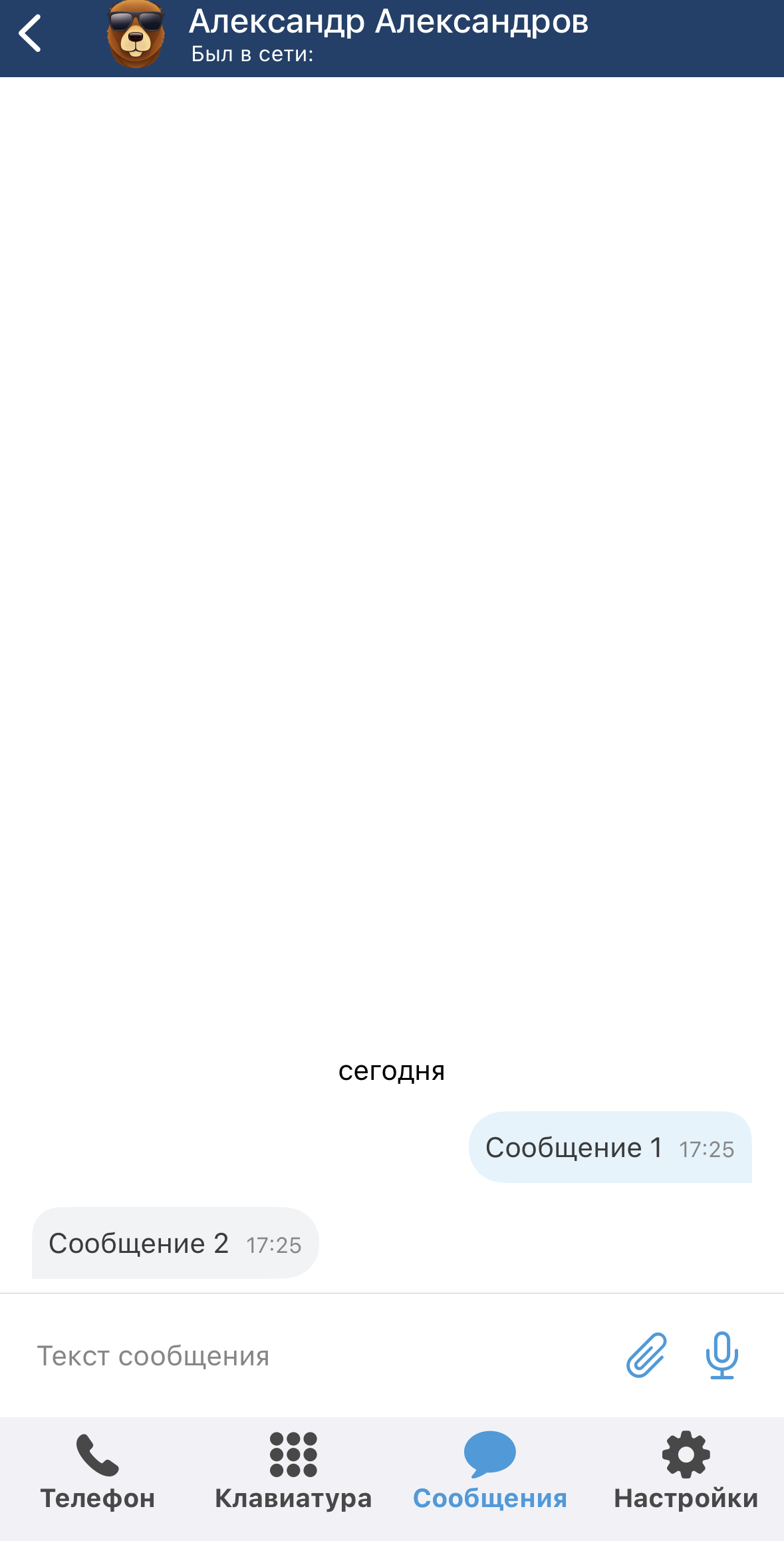Go to the Настройки tab
The image size is (784, 1541).
pyautogui.click(x=686, y=1472)
